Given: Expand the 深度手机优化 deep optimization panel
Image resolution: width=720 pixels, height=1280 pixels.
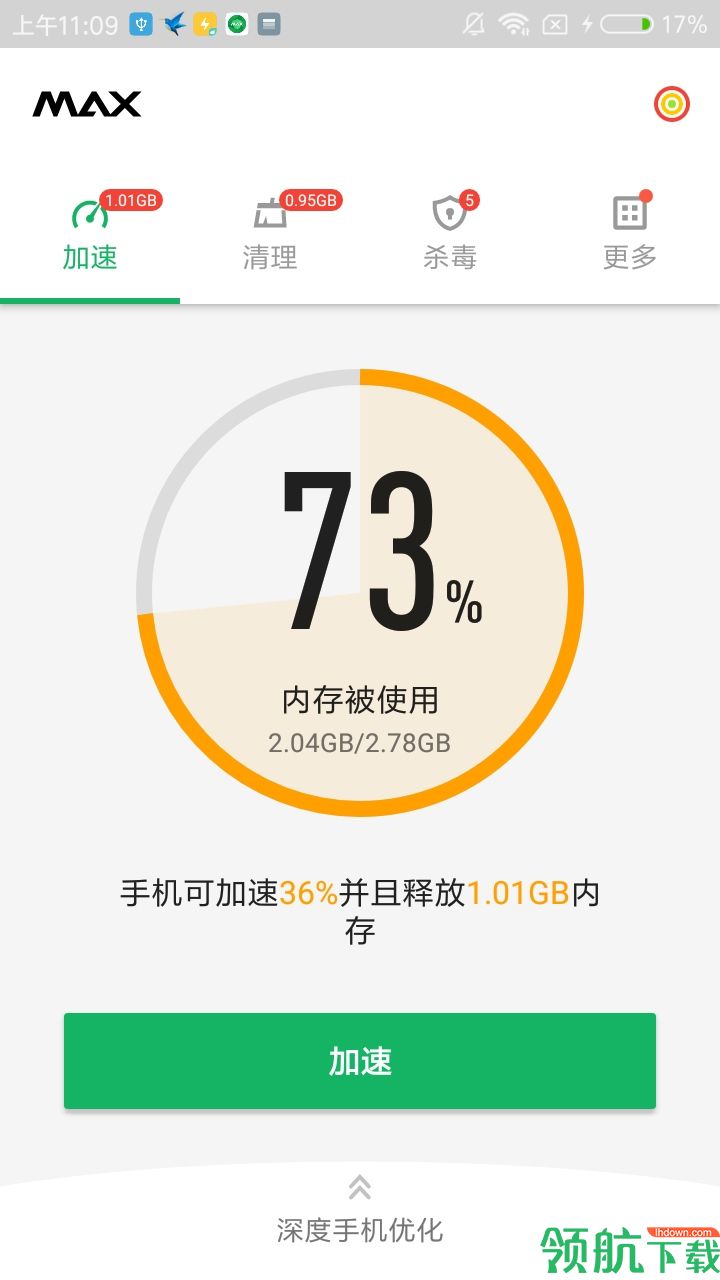Looking at the screenshot, I should coord(360,1212).
